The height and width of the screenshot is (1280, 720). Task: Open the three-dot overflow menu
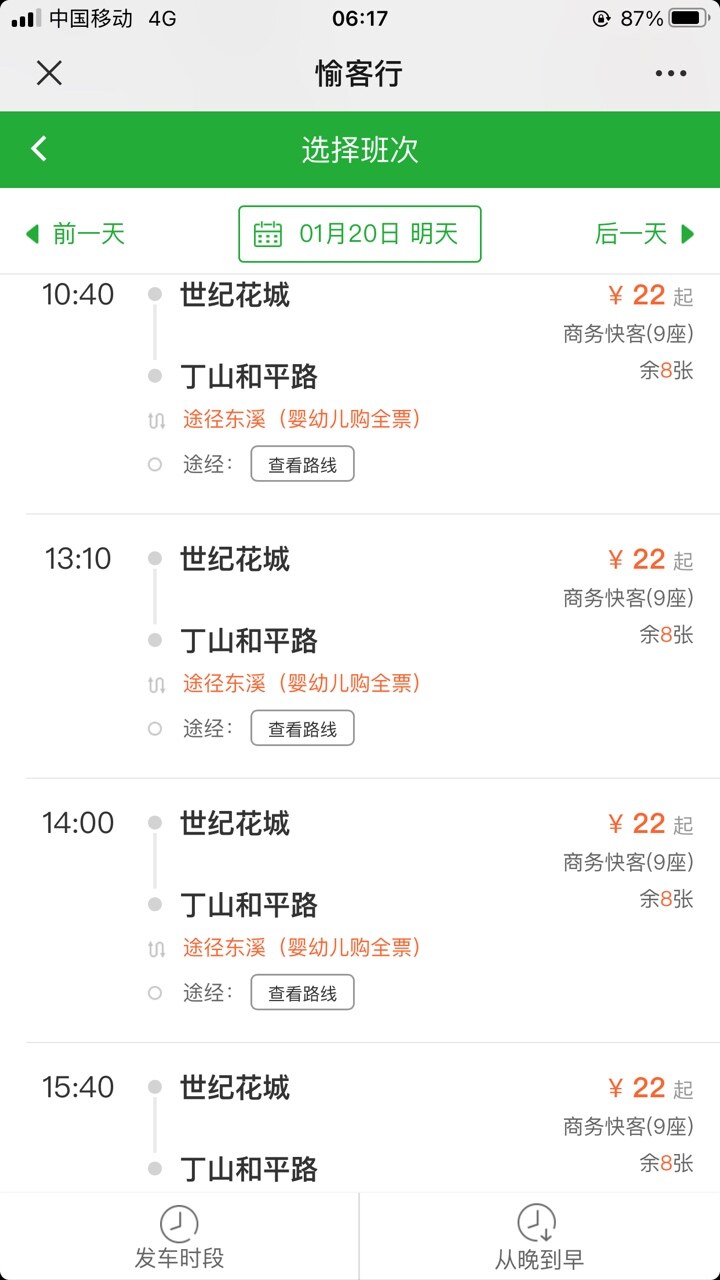point(671,73)
